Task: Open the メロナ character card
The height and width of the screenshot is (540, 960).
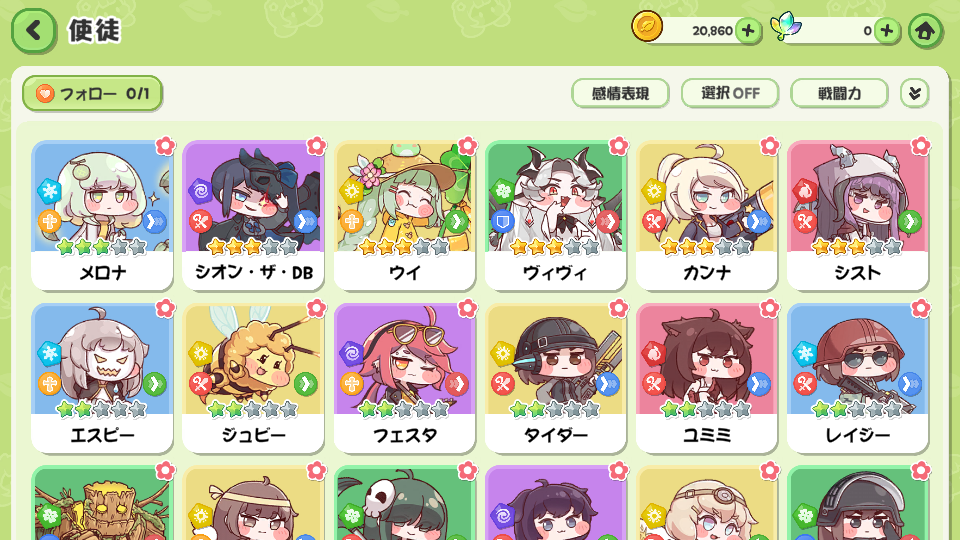Action: [102, 215]
